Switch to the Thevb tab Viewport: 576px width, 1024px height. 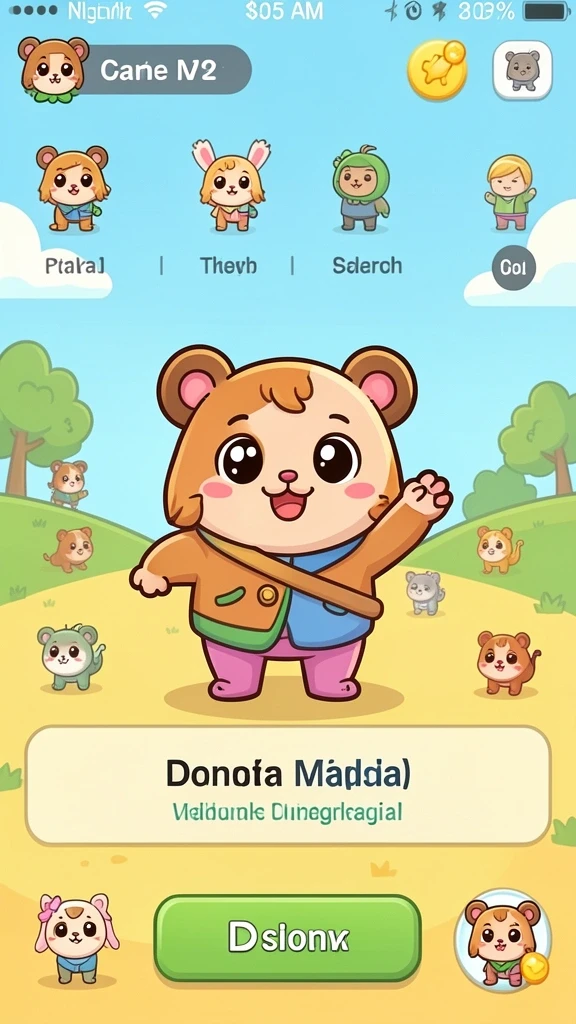[x=228, y=266]
